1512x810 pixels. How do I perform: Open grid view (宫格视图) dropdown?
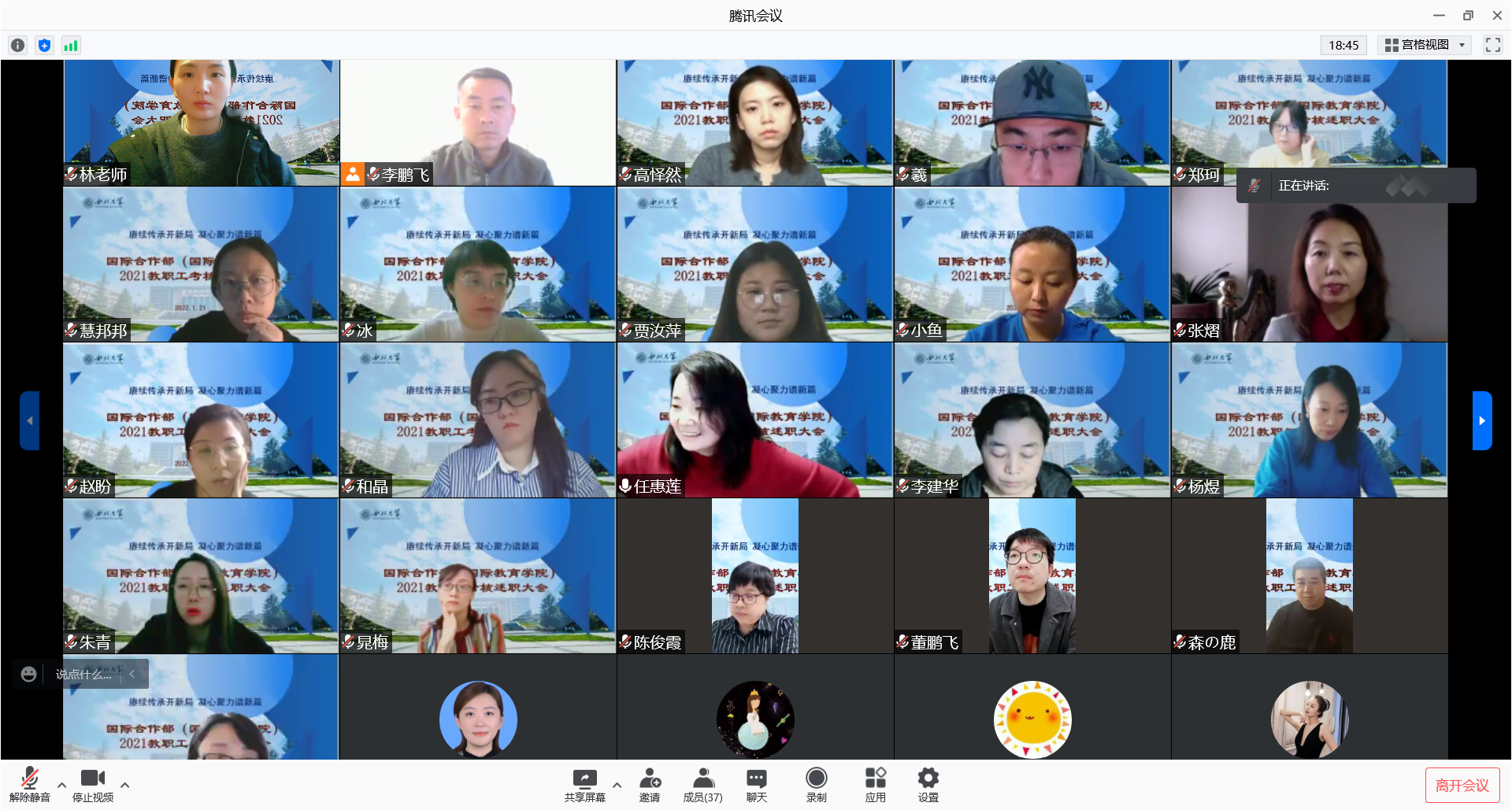click(1426, 45)
